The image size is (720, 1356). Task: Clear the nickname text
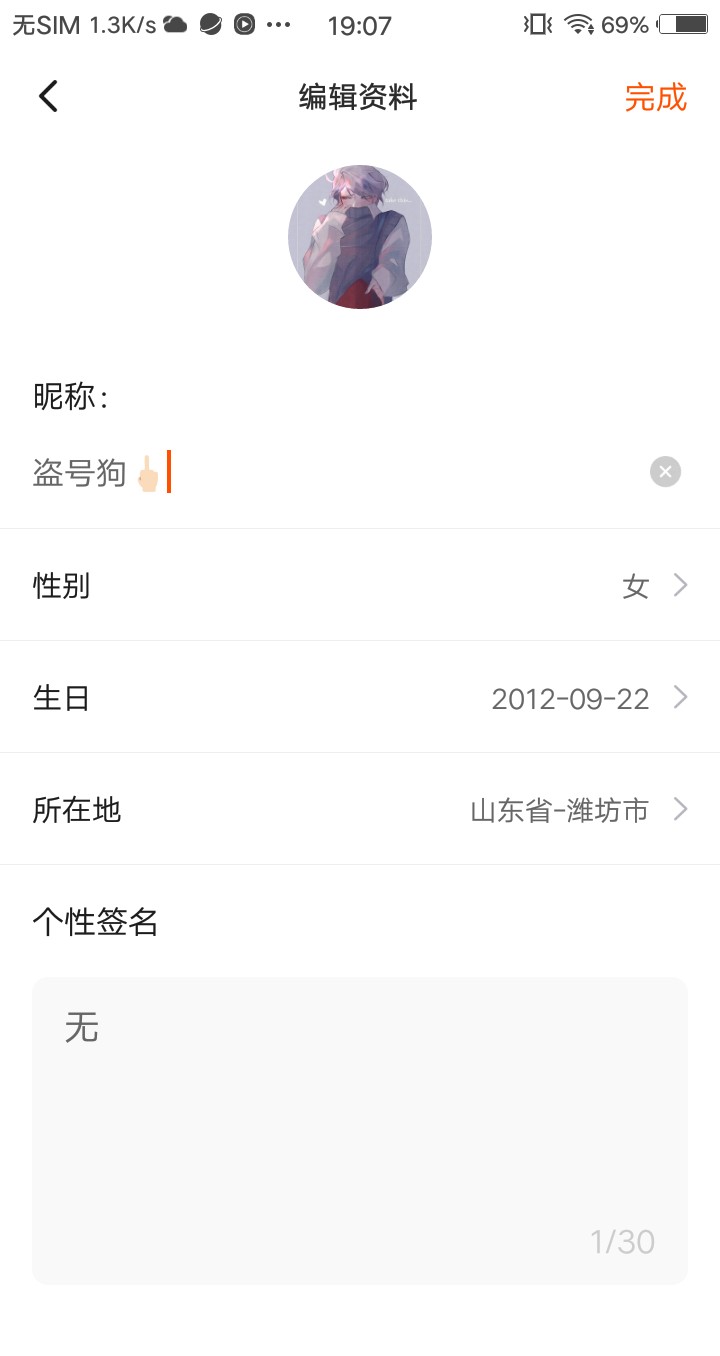click(x=665, y=472)
